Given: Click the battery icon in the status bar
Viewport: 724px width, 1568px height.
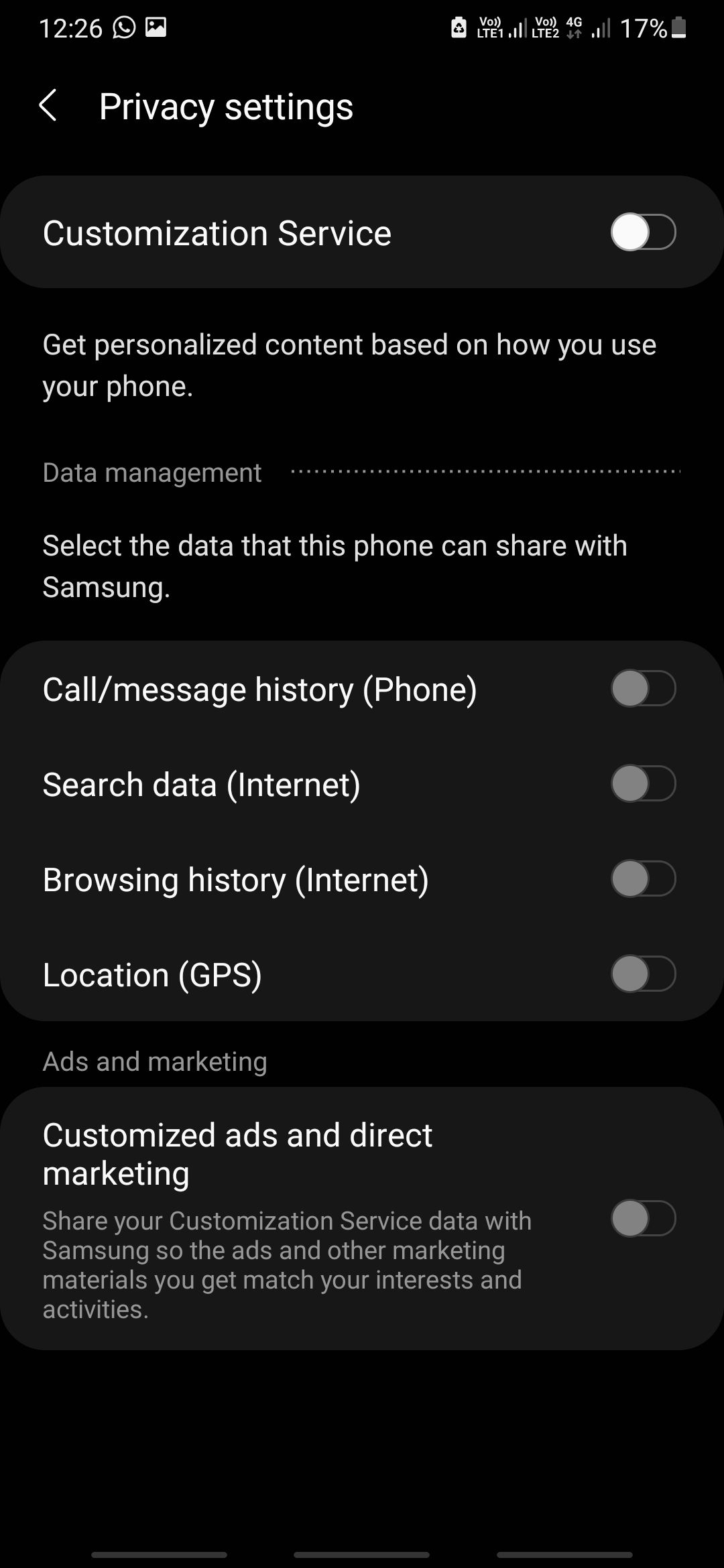Looking at the screenshot, I should click(677, 28).
